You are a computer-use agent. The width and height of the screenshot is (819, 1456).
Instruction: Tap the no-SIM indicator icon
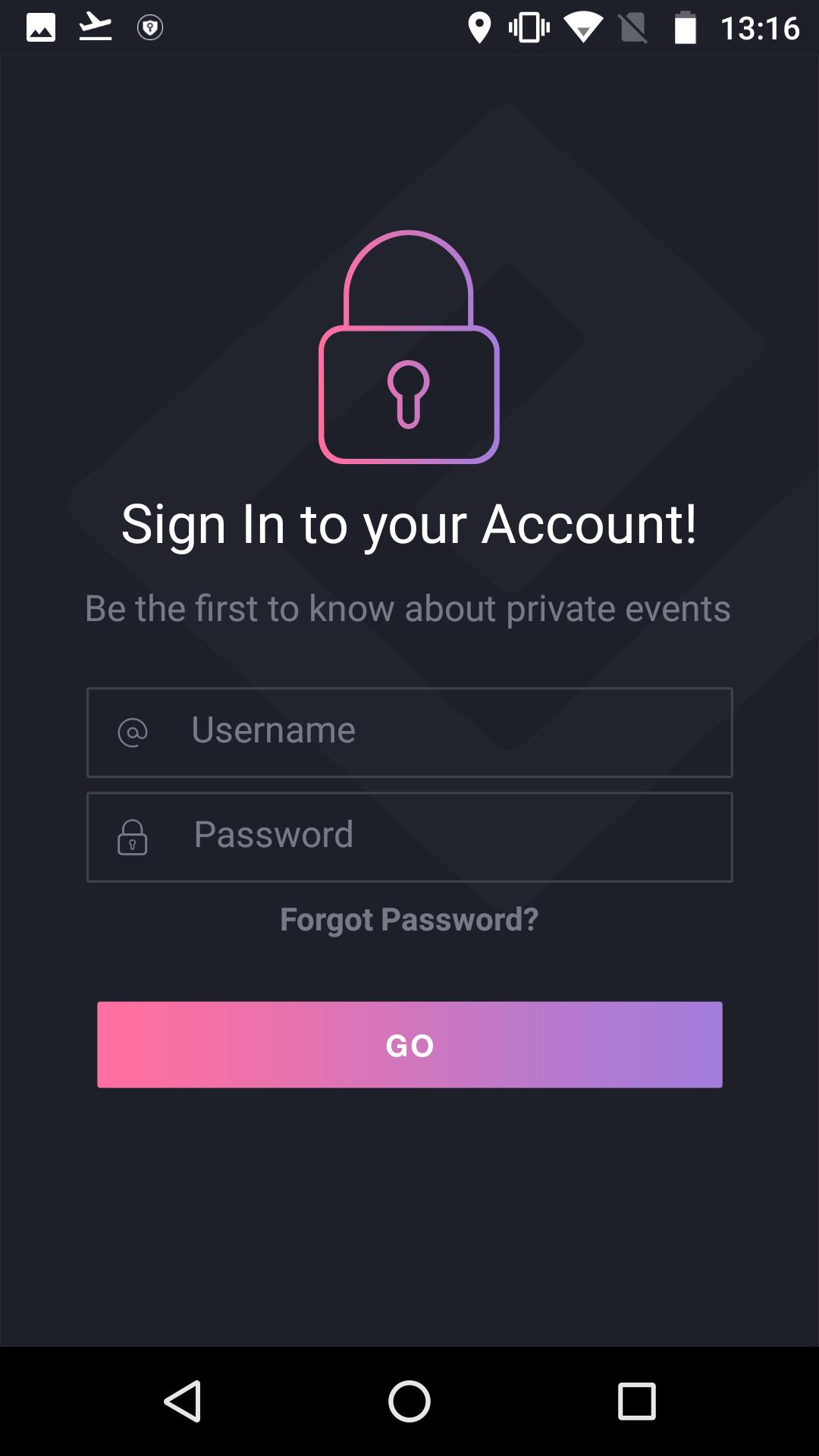634,27
